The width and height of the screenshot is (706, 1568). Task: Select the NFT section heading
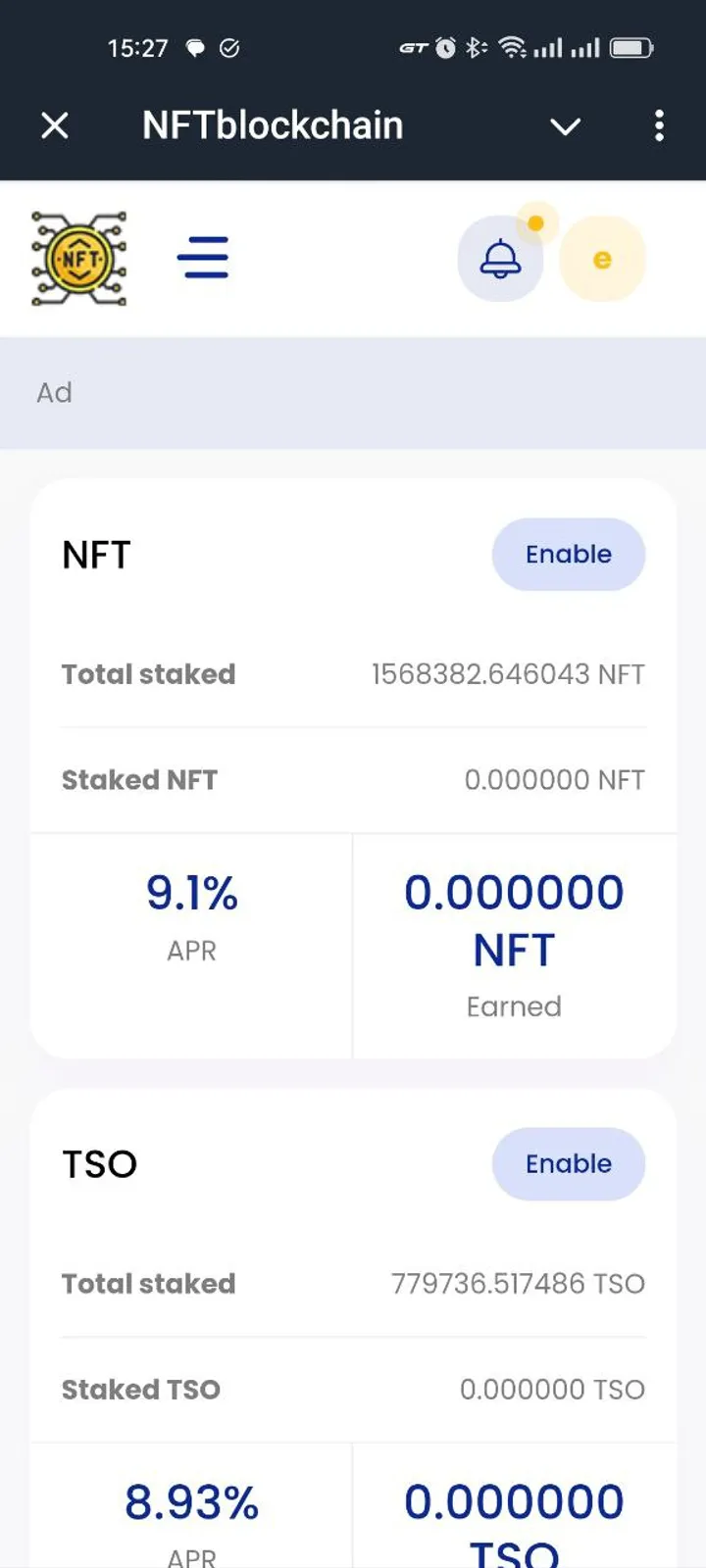(x=96, y=554)
